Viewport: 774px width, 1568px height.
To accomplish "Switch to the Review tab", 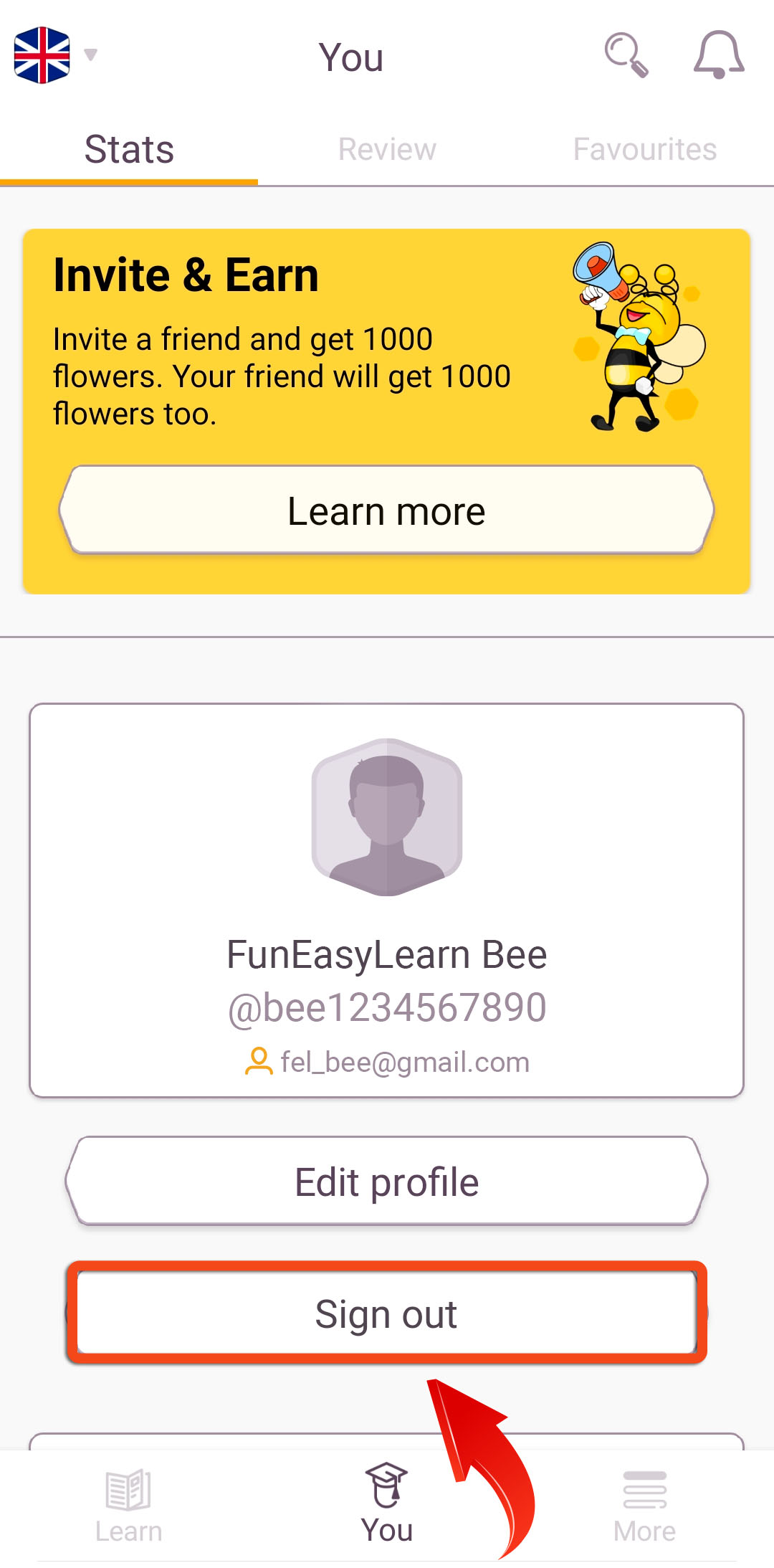I will (387, 150).
